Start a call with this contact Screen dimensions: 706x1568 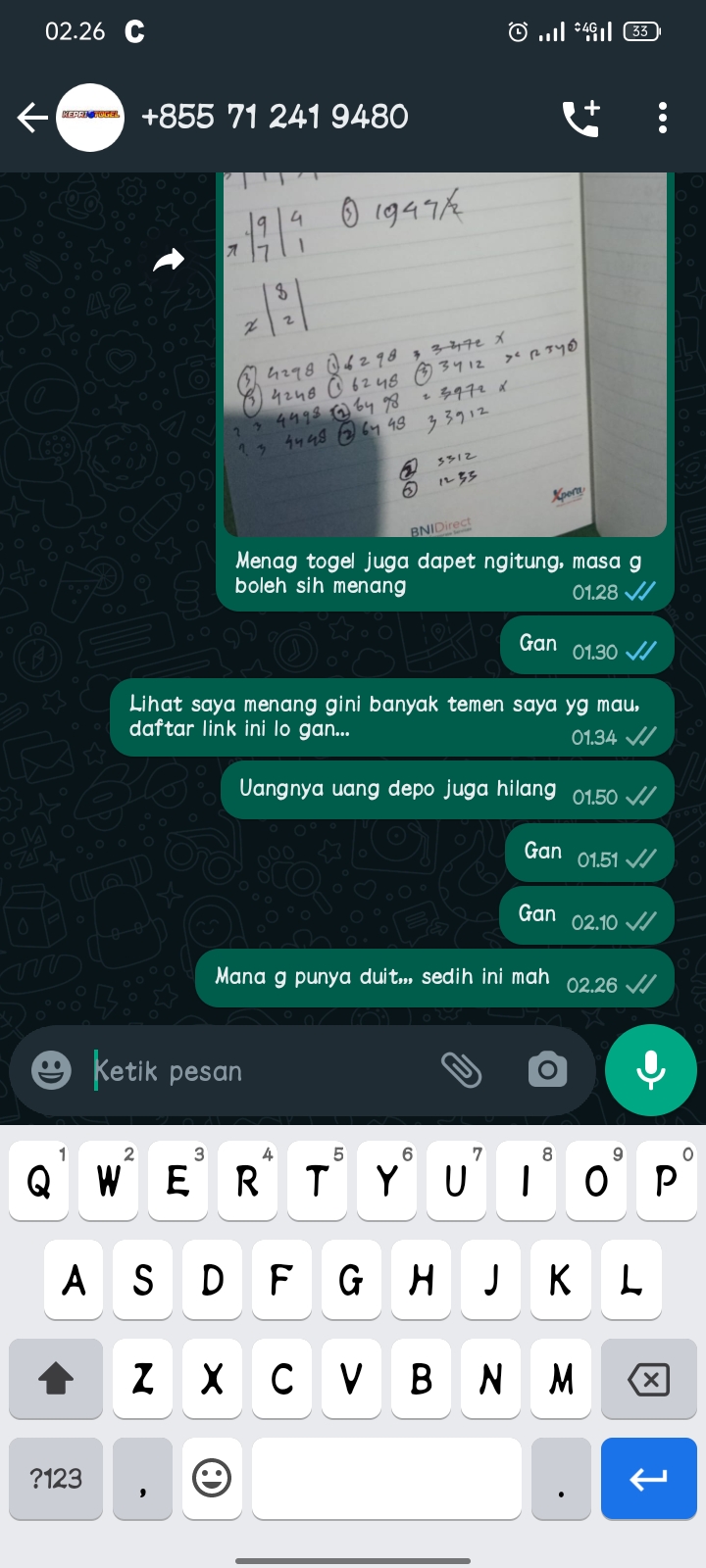[580, 119]
